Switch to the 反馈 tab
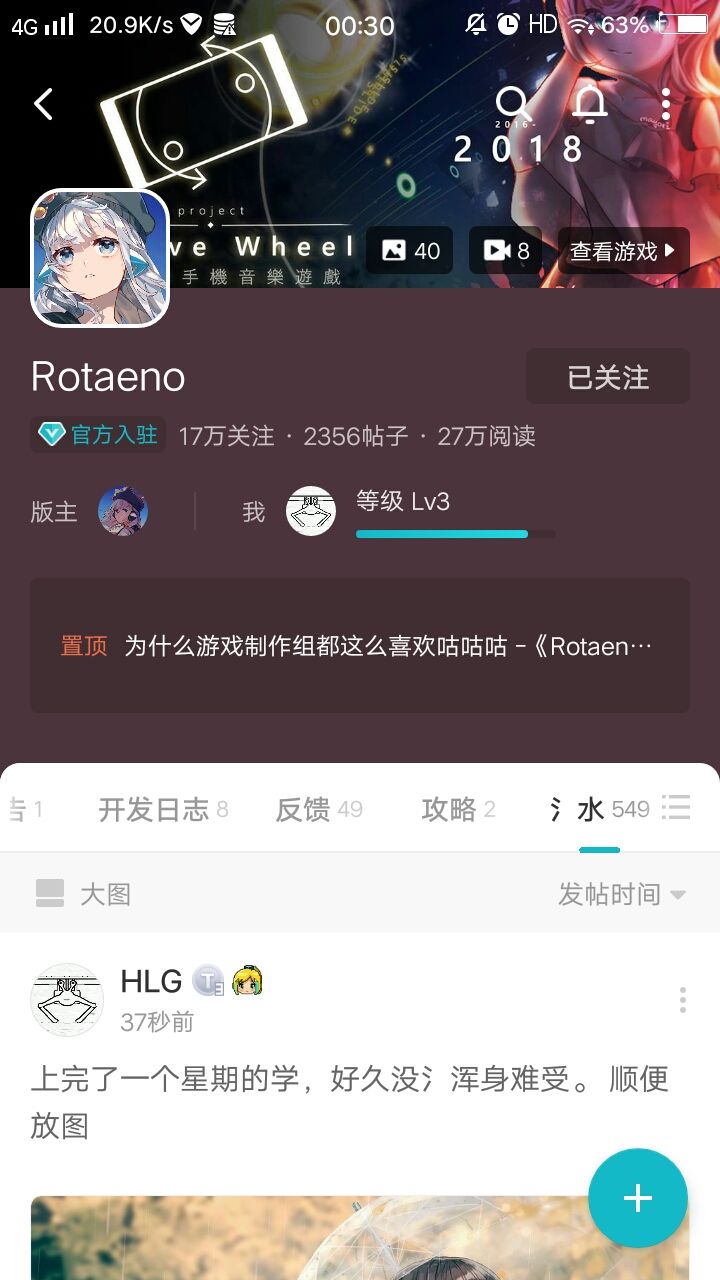 [x=318, y=809]
